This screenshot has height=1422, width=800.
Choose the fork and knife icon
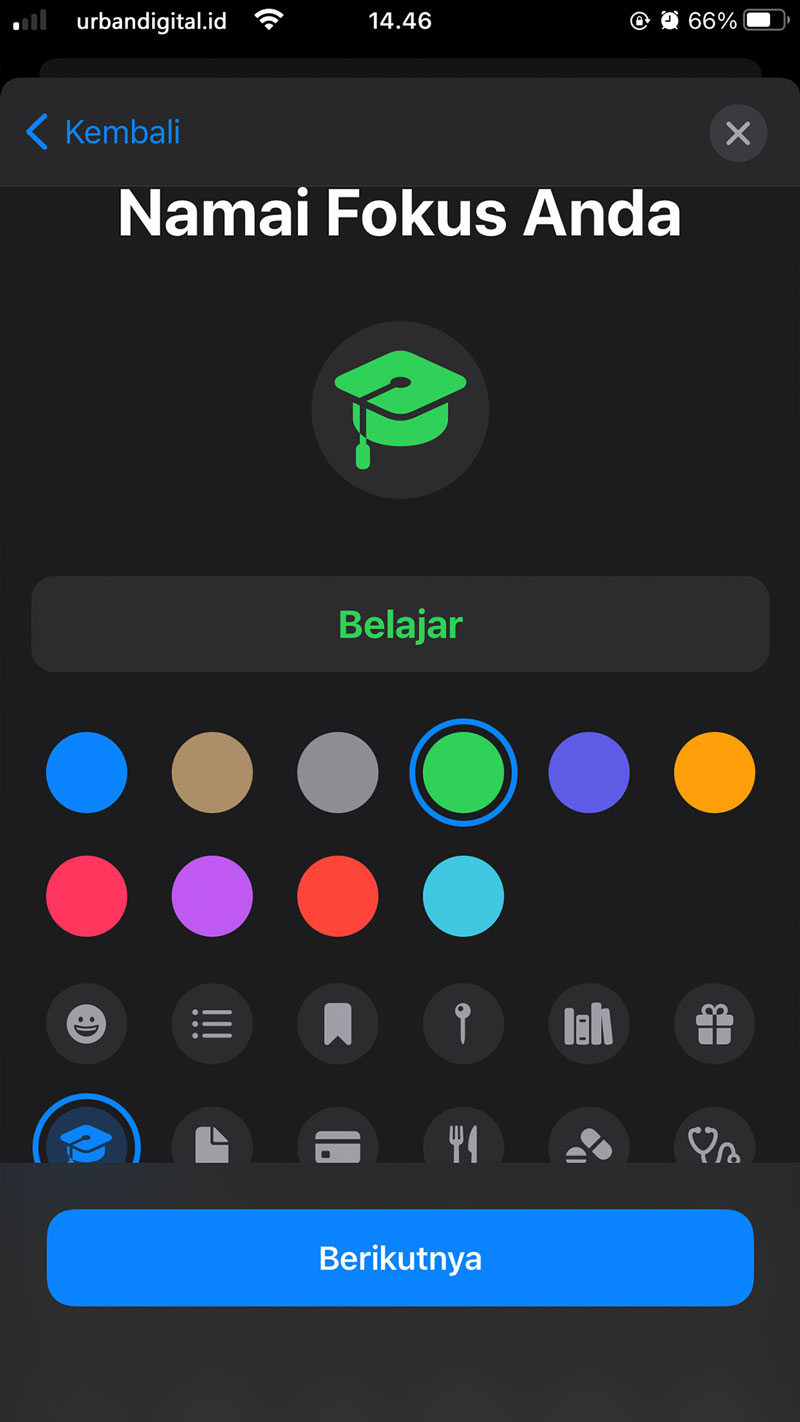[x=463, y=1140]
